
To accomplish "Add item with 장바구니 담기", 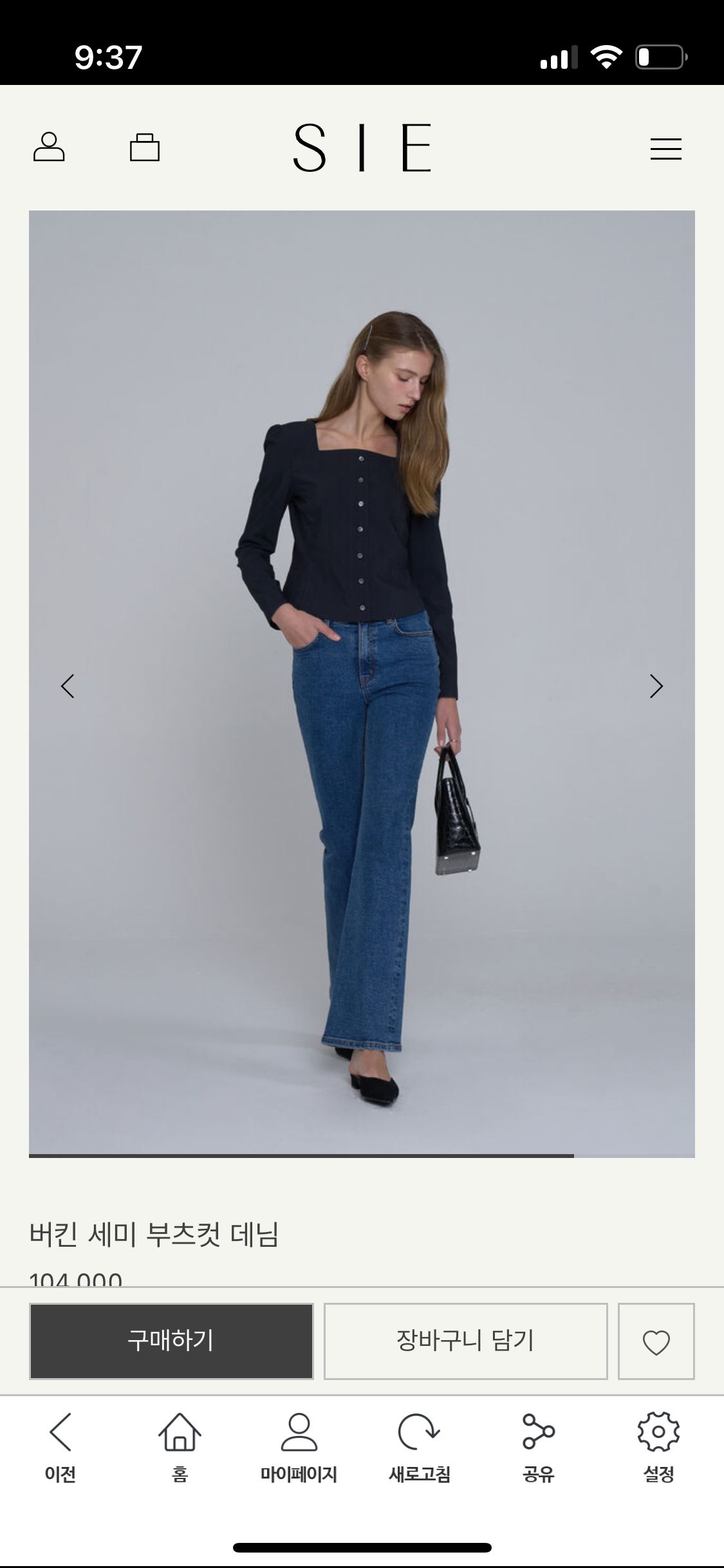I will coord(465,1341).
